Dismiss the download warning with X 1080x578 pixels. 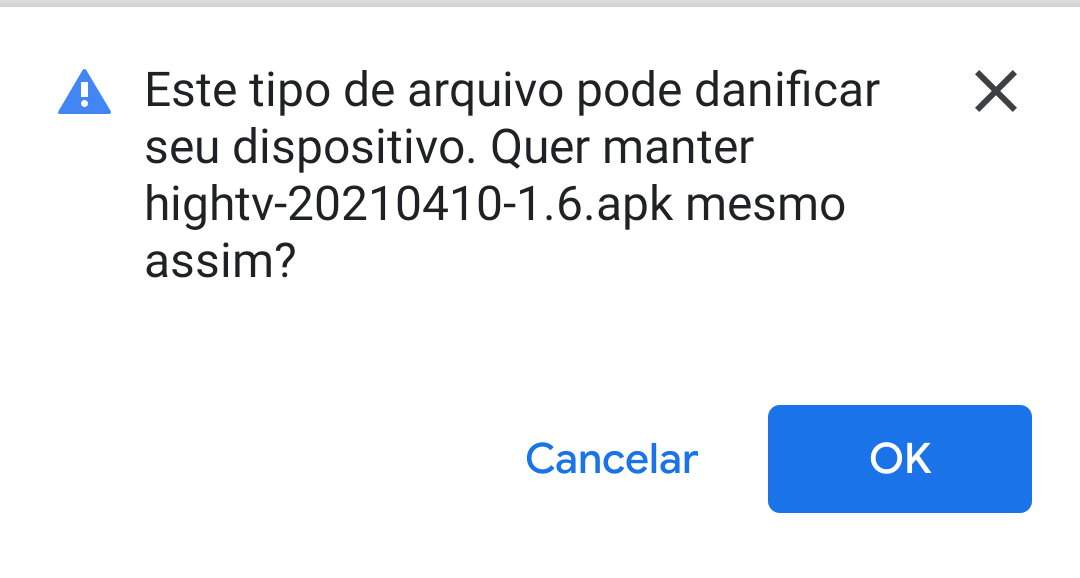(995, 93)
